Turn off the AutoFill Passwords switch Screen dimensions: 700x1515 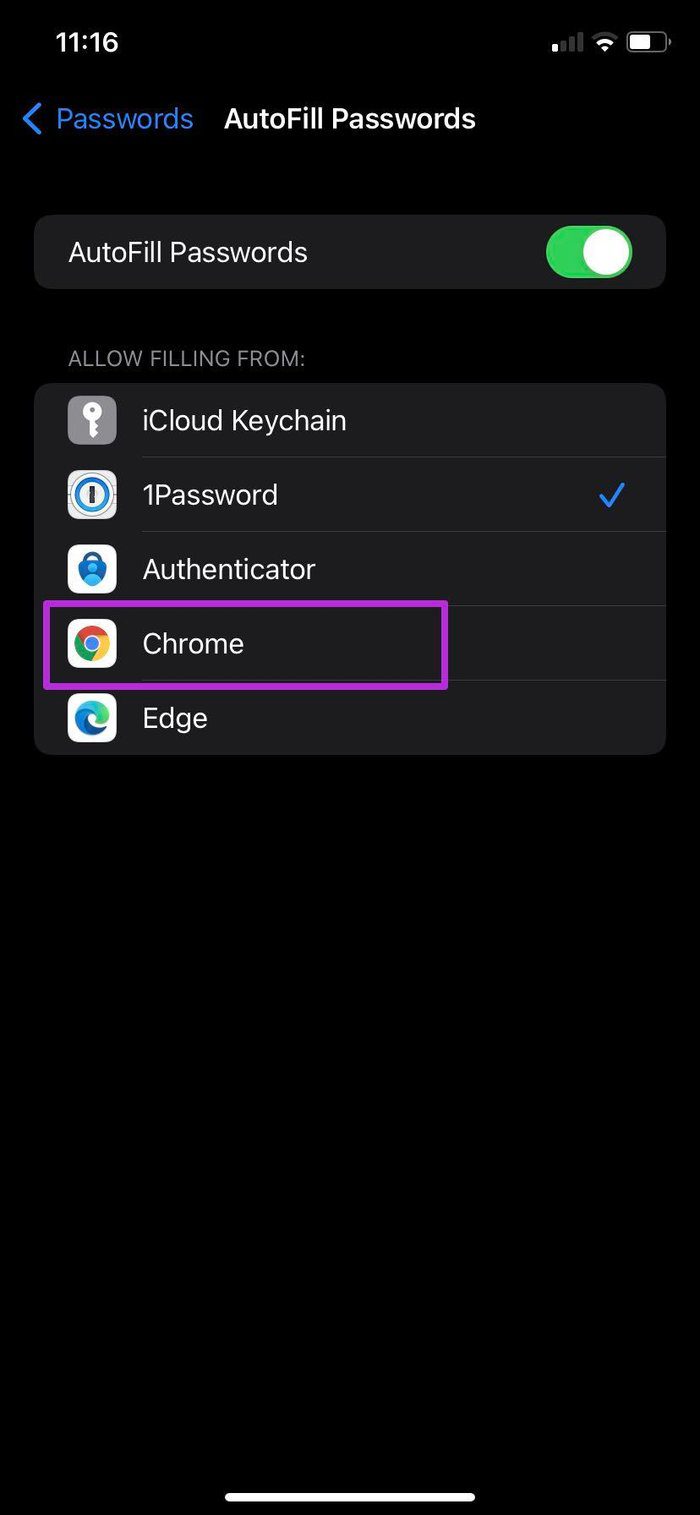click(x=589, y=252)
